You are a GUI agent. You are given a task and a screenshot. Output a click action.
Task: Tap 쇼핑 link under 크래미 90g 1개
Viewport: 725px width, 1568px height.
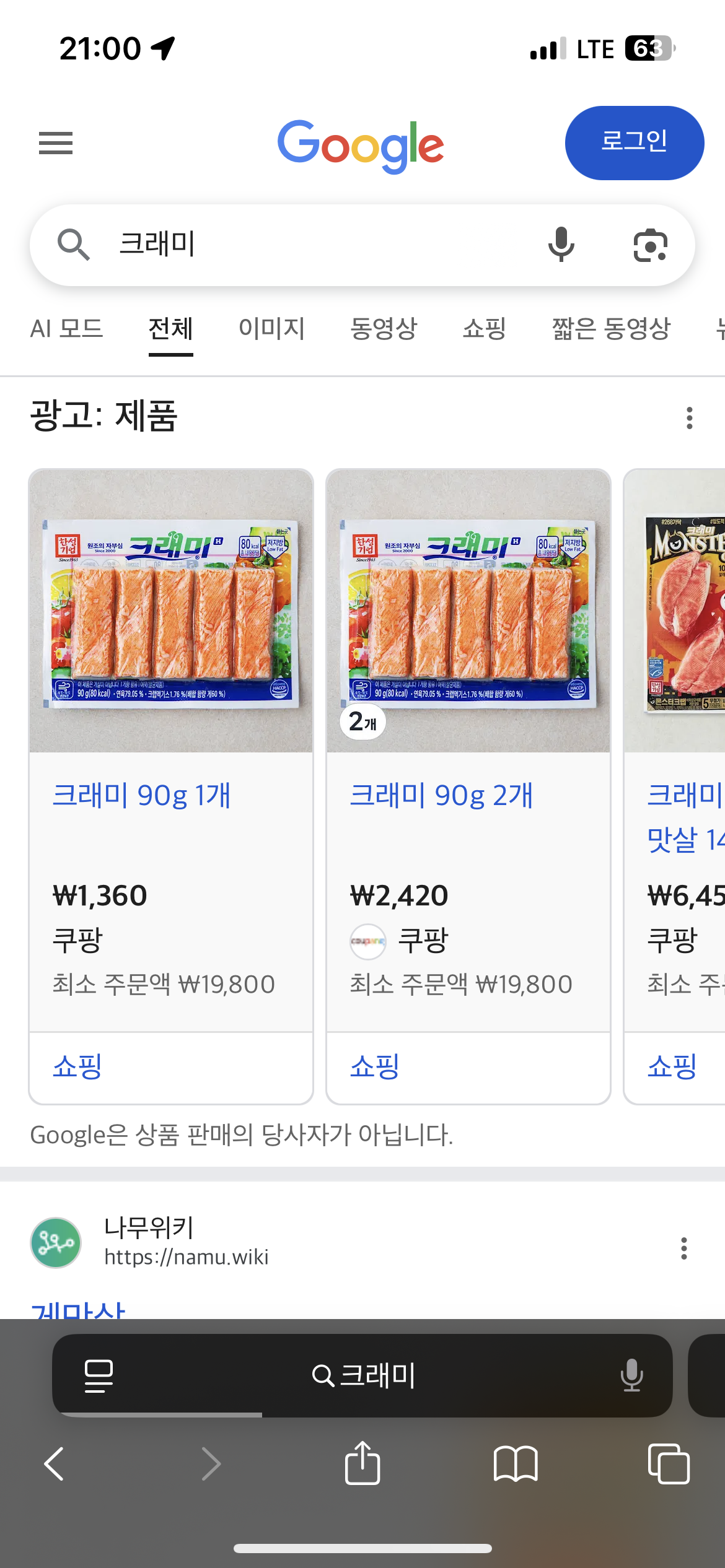[77, 1066]
